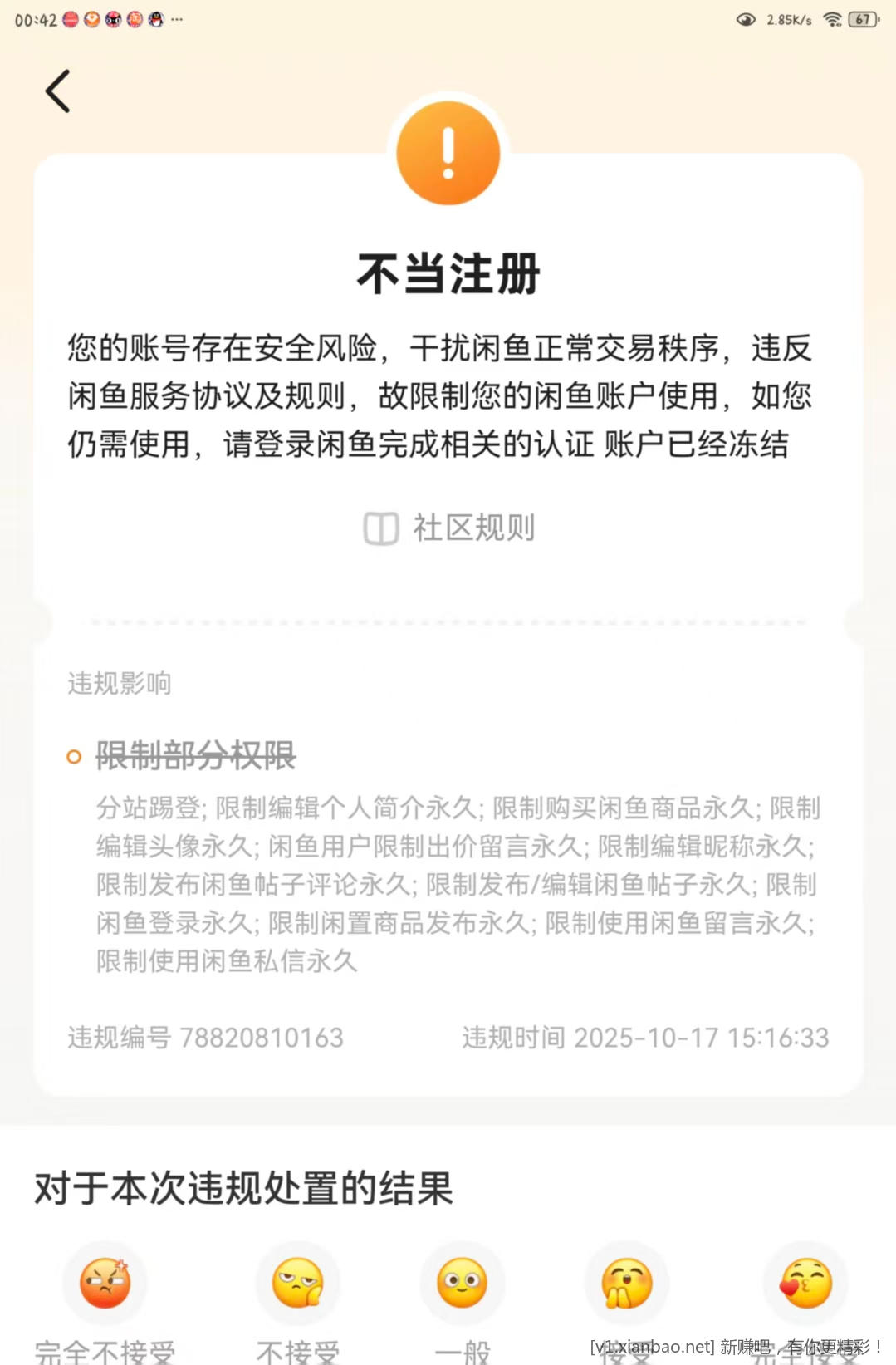Rate the result as 完全不接受
The width and height of the screenshot is (896, 1365).
pyautogui.click(x=105, y=1284)
